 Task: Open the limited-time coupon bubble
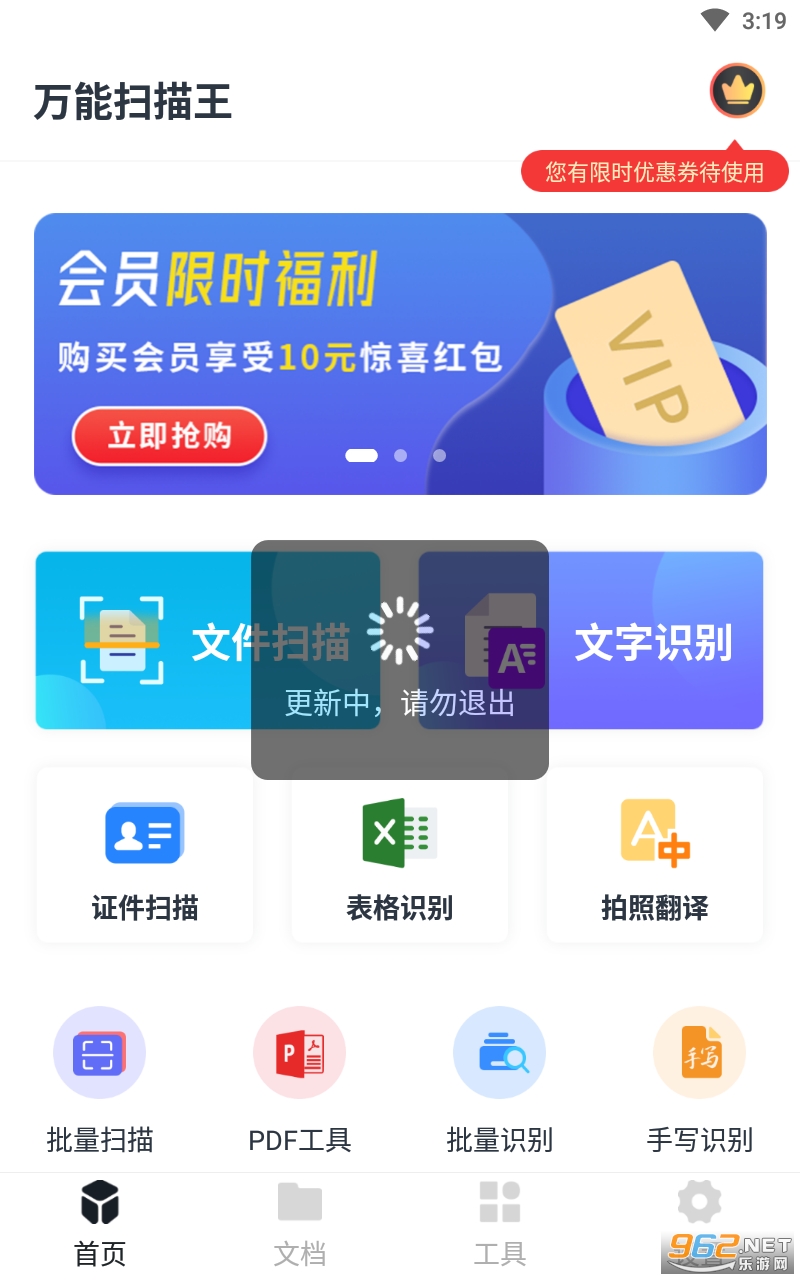tap(654, 172)
